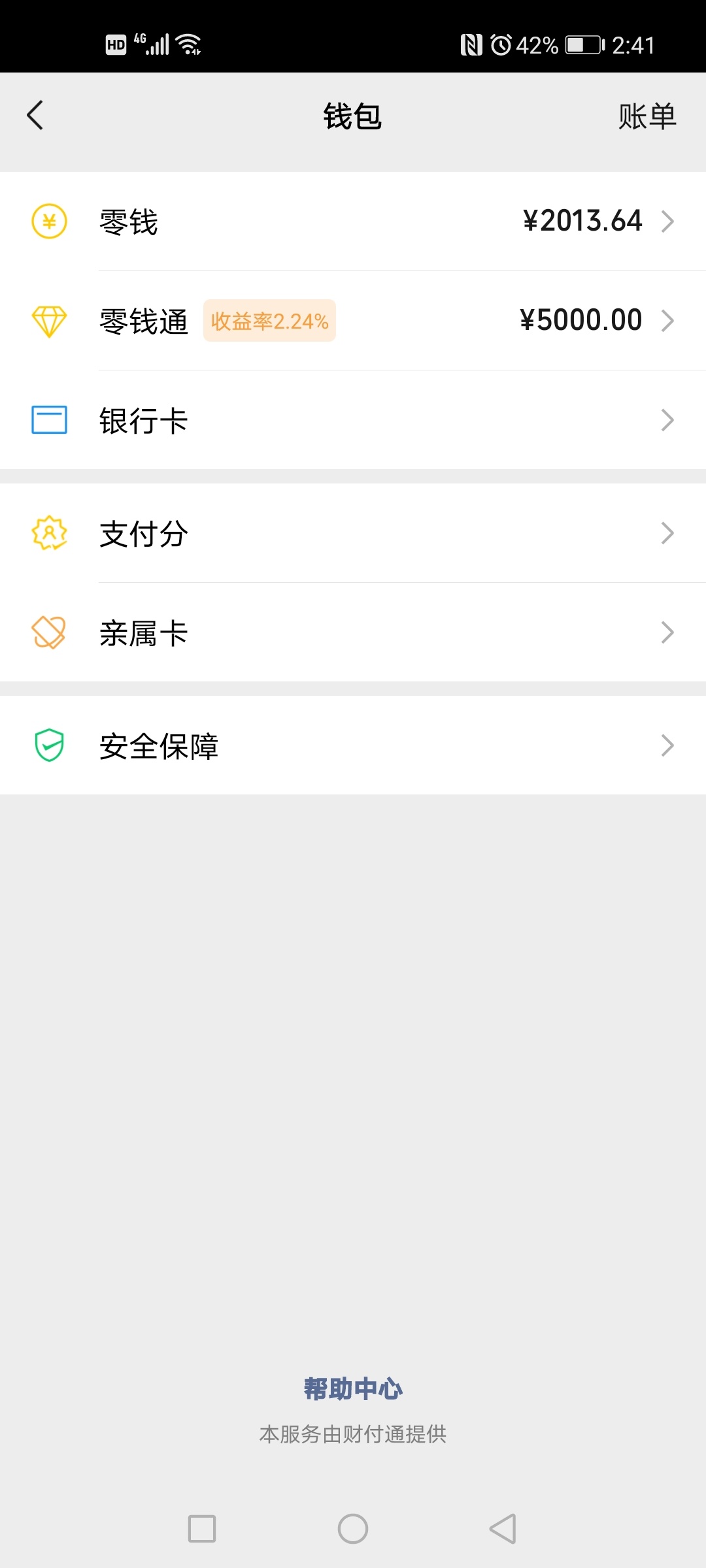Open the 亲属卡 row
Viewport: 706px width, 1568px height.
[353, 632]
